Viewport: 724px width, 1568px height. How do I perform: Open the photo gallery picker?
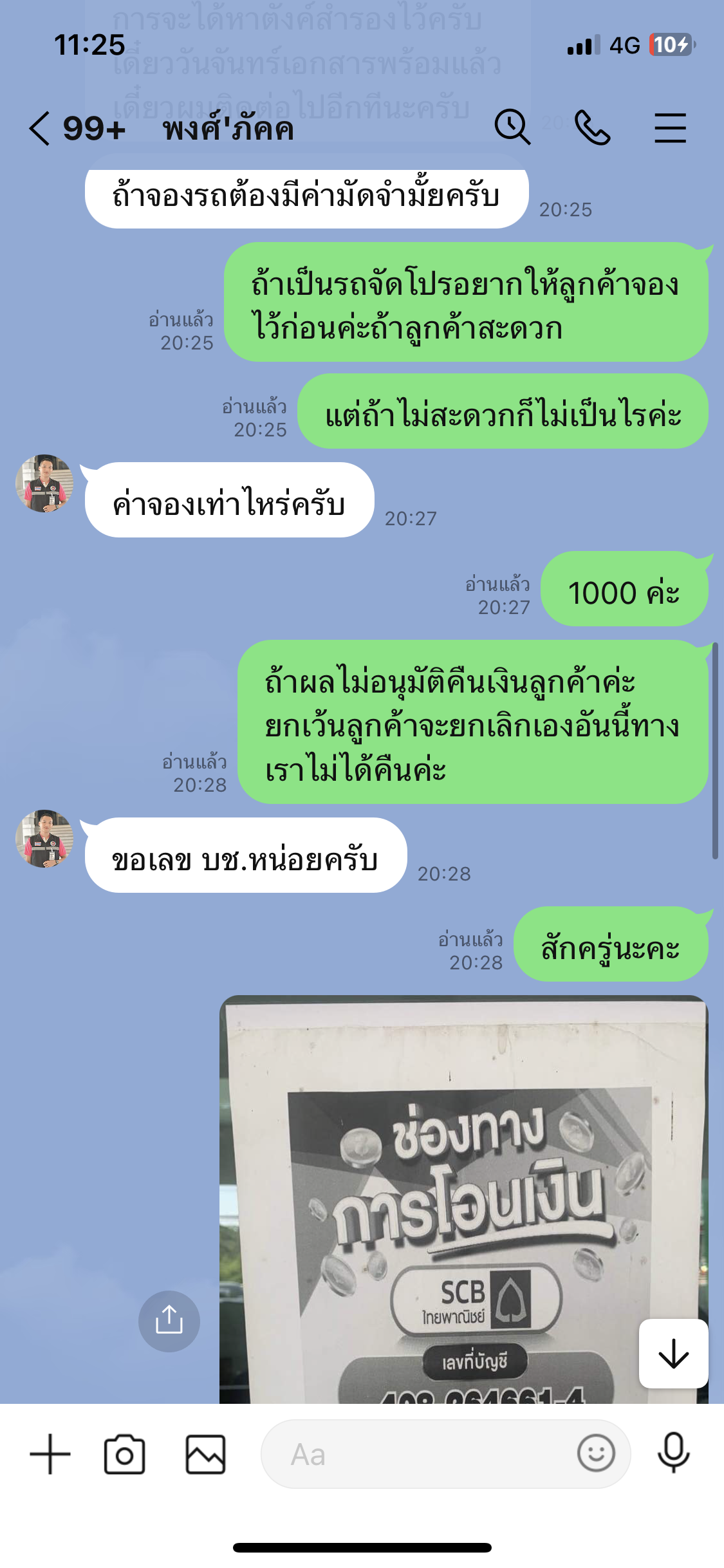click(x=205, y=1454)
